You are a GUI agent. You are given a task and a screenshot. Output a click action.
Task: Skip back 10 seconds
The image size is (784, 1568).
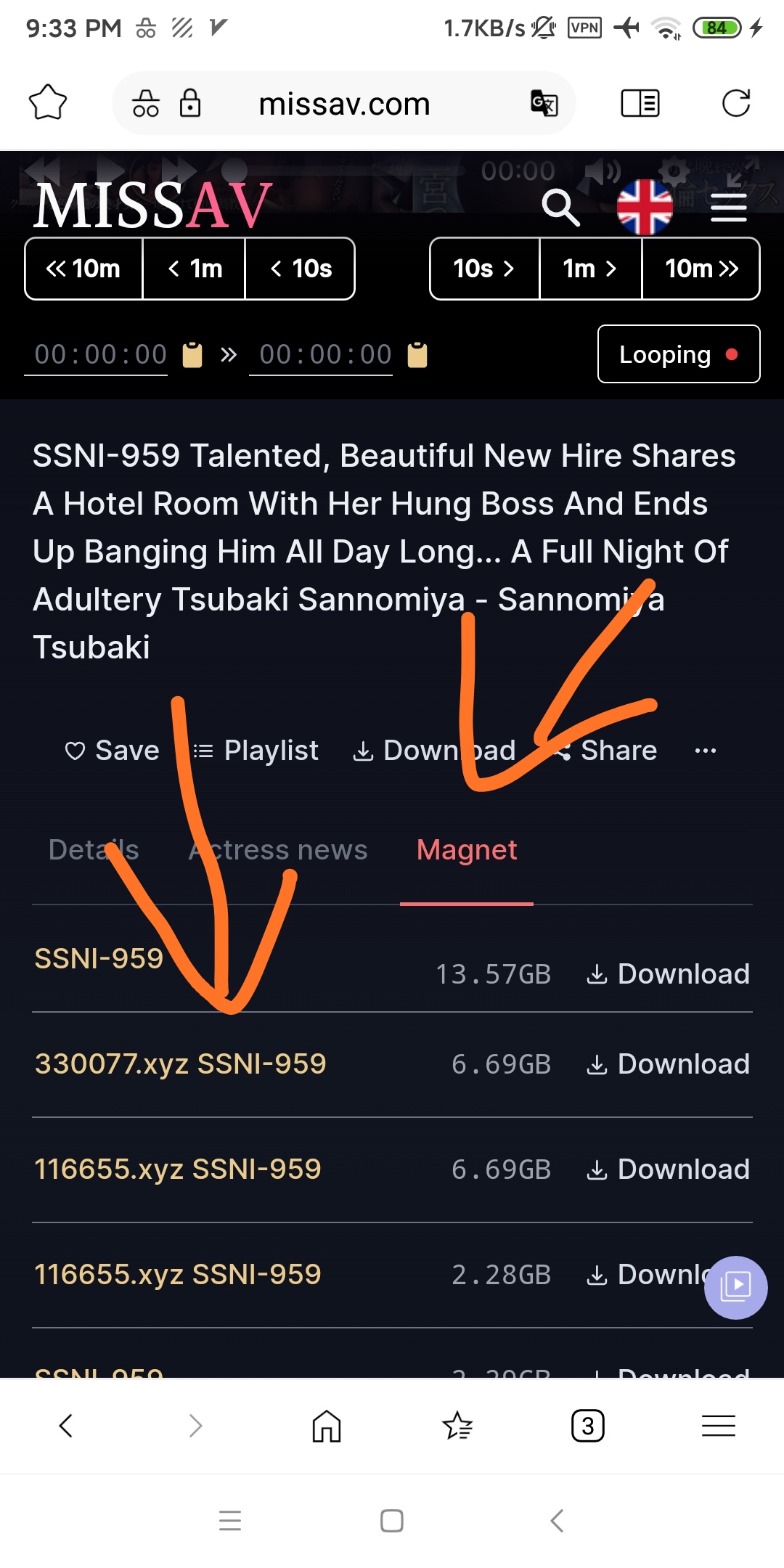coord(301,269)
